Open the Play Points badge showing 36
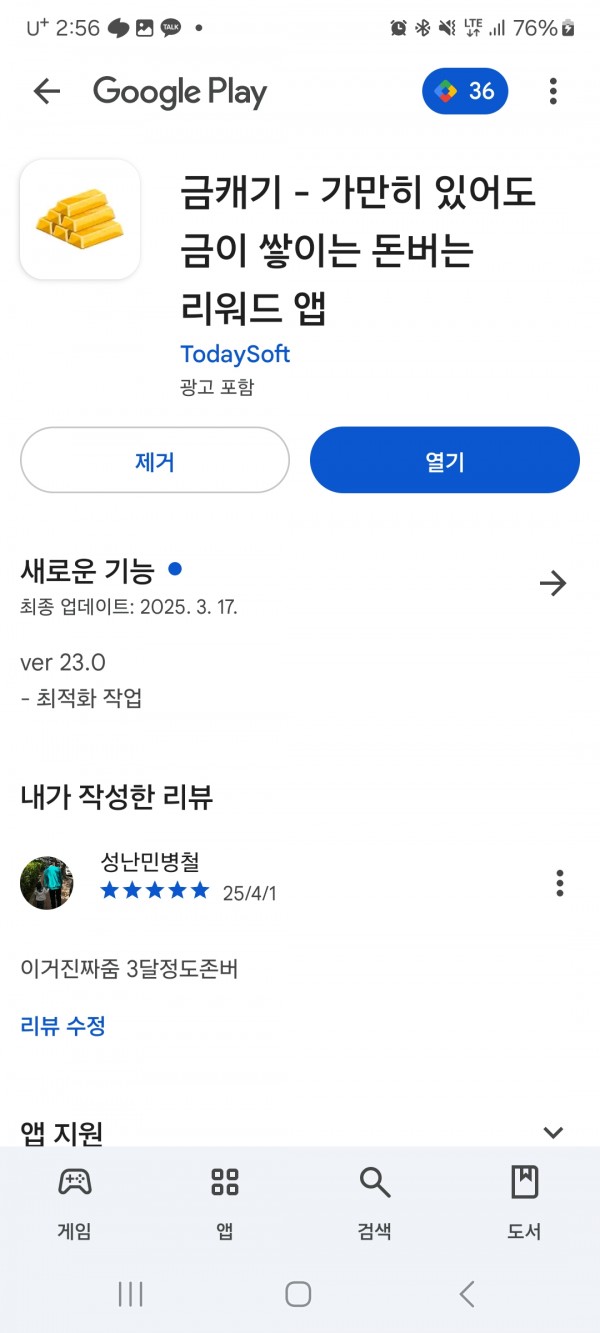 tap(465, 92)
